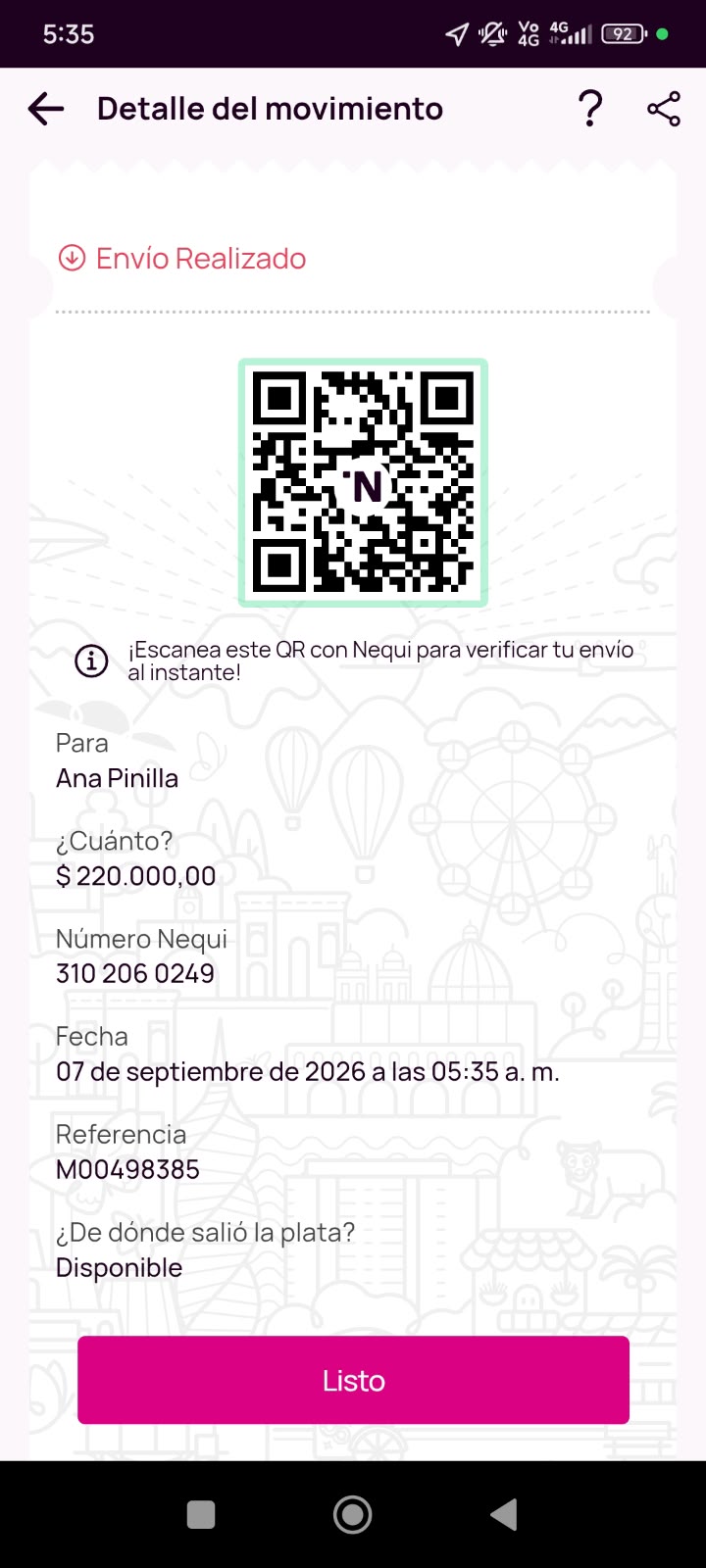Open the help question mark

(x=590, y=109)
